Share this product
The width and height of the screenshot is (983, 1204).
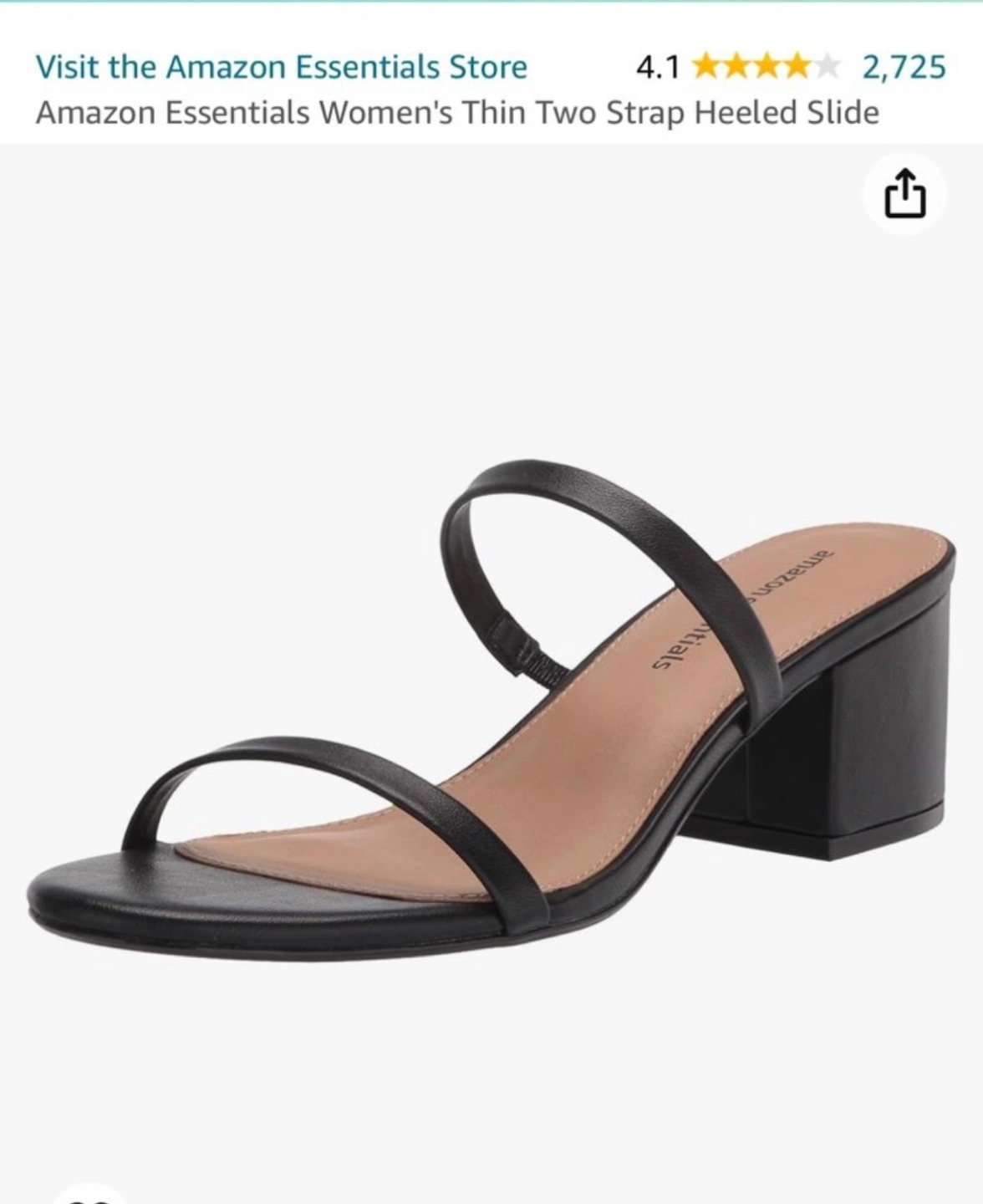[x=904, y=194]
